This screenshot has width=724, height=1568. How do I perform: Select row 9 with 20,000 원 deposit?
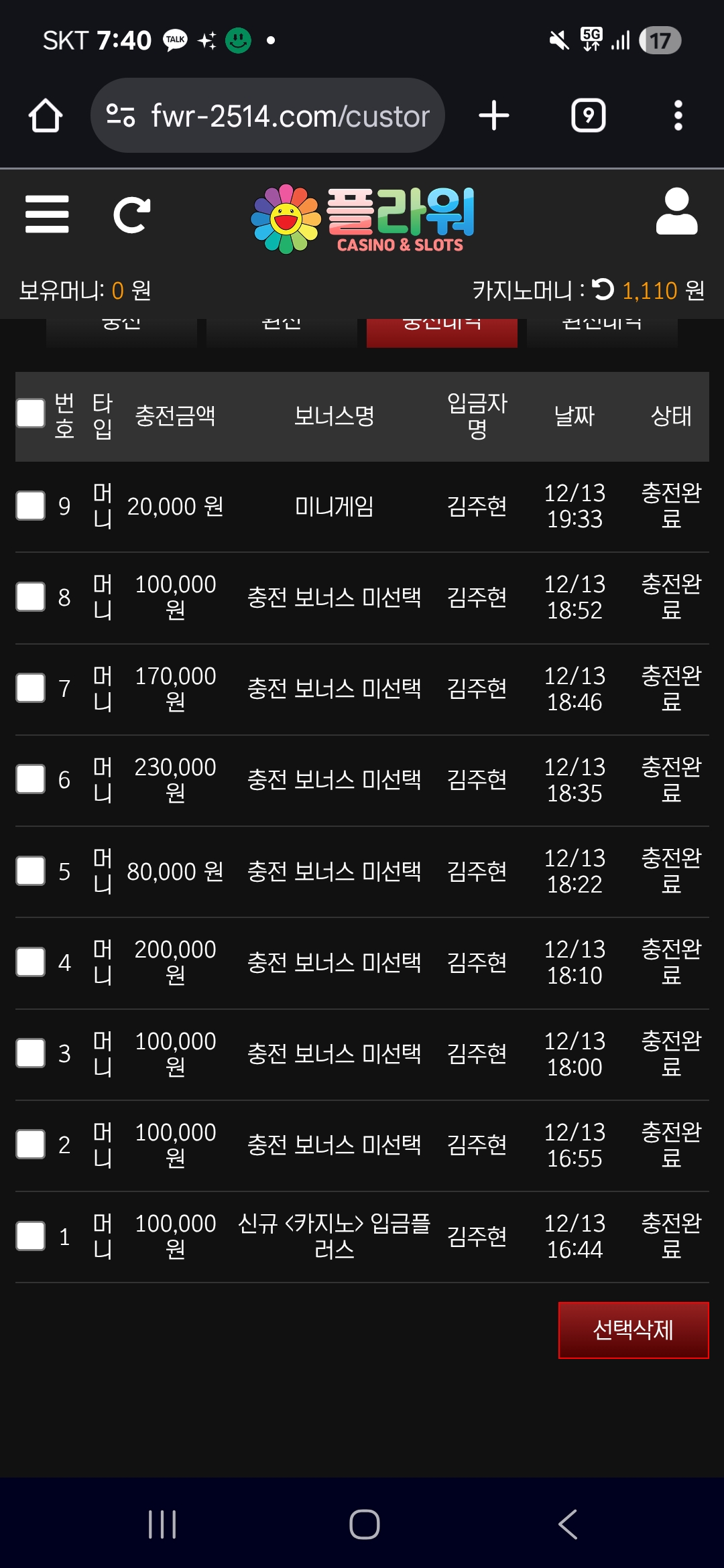pyautogui.click(x=31, y=506)
